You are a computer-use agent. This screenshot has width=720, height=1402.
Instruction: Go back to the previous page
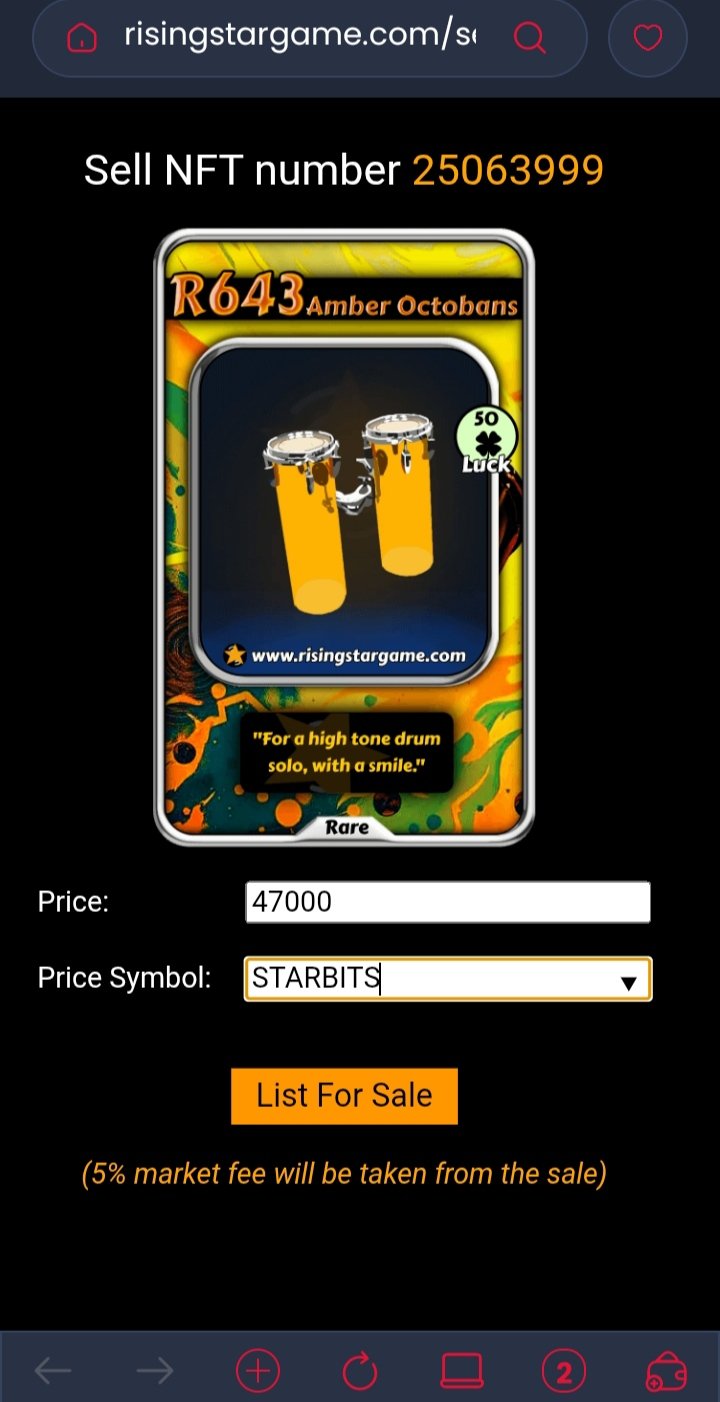(52, 1371)
